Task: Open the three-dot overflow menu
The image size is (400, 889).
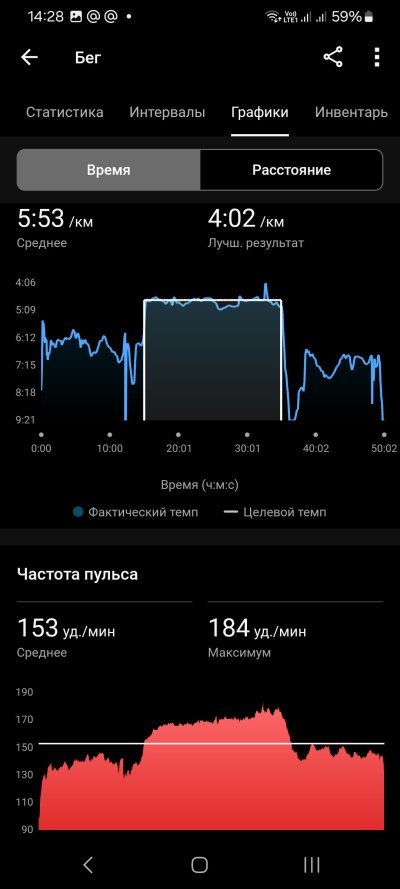Action: [377, 57]
